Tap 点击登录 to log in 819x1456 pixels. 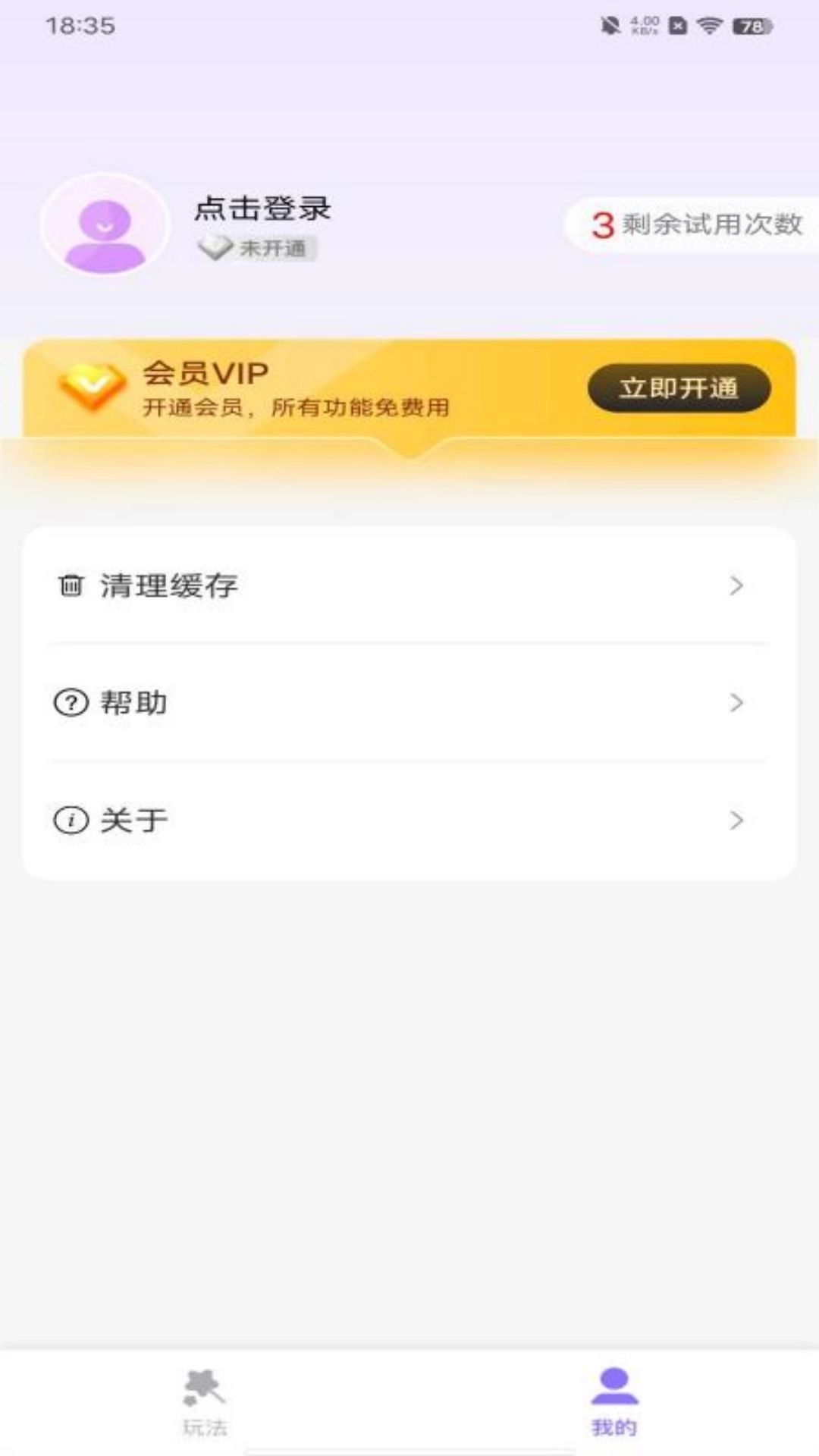click(262, 209)
